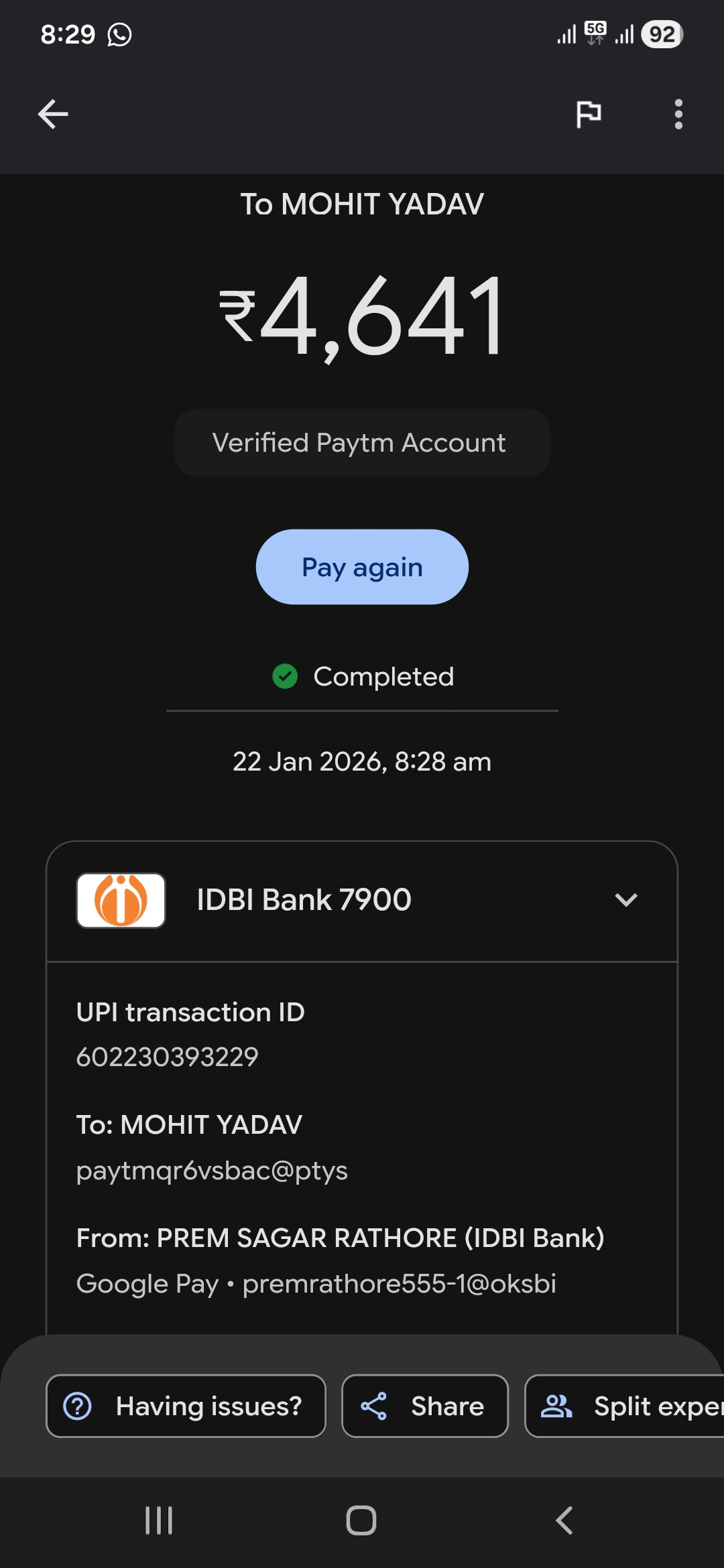Go to the system home screen

[361, 1520]
